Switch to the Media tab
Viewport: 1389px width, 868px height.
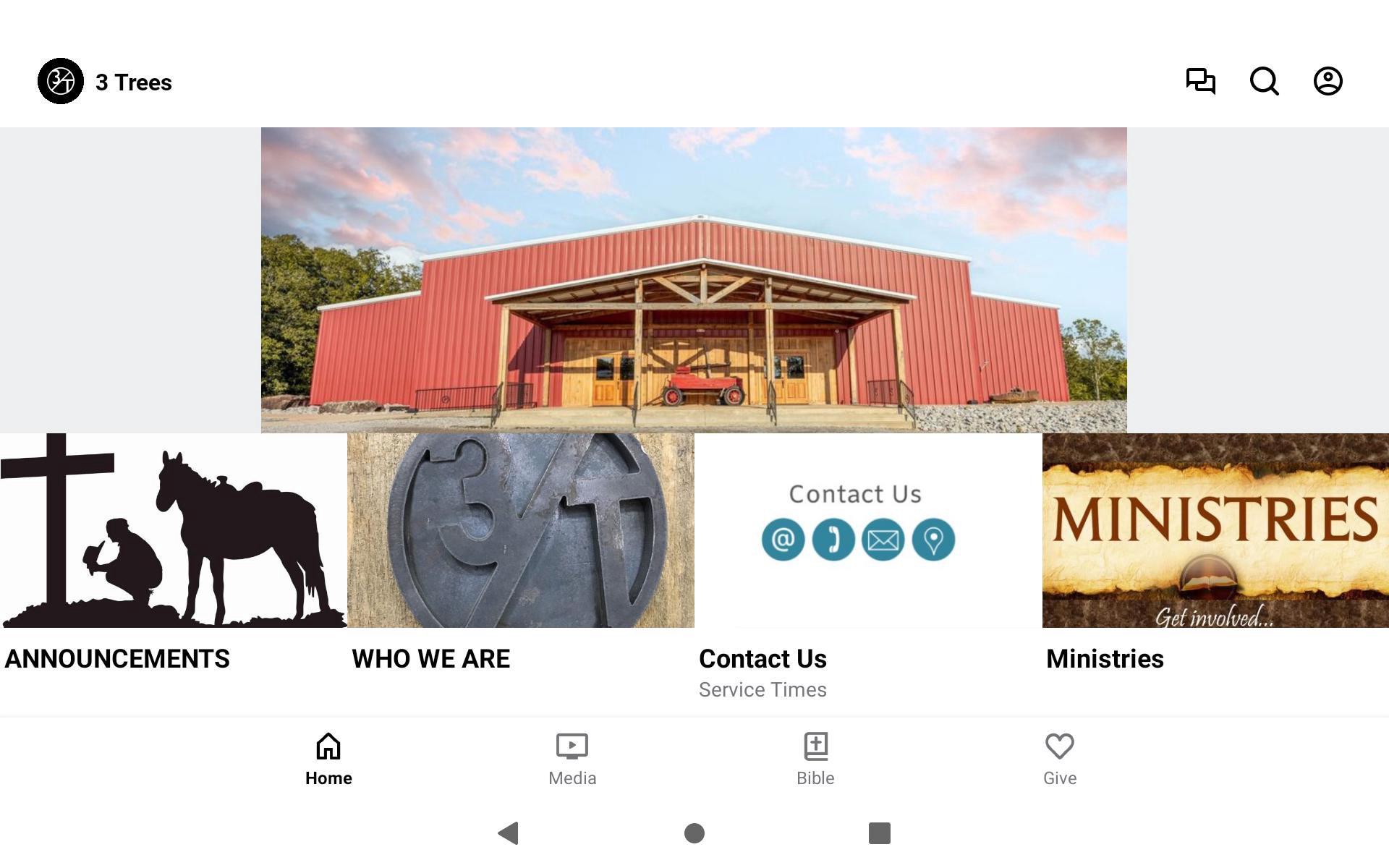click(572, 758)
